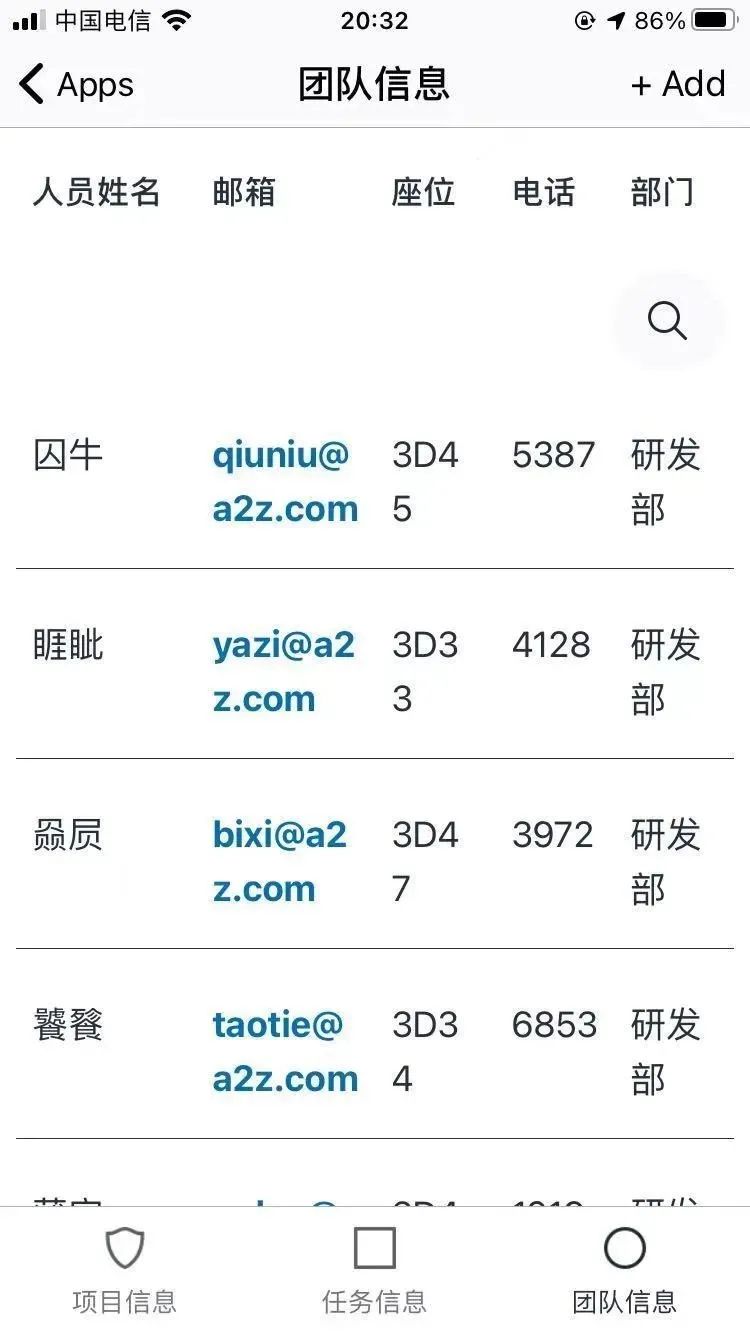The height and width of the screenshot is (1334, 750).
Task: Open email link bixi@a2z.com
Action: pos(280,862)
